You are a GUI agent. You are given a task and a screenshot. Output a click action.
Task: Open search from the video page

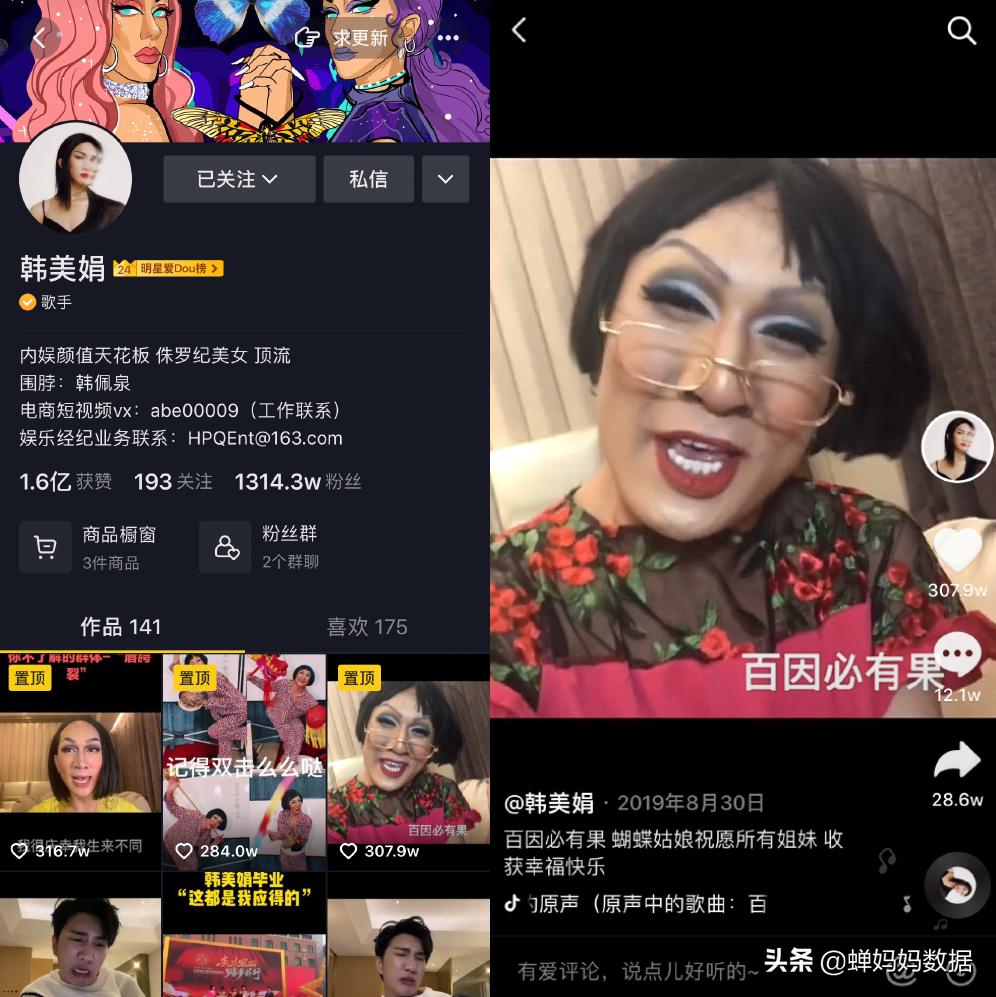[961, 30]
